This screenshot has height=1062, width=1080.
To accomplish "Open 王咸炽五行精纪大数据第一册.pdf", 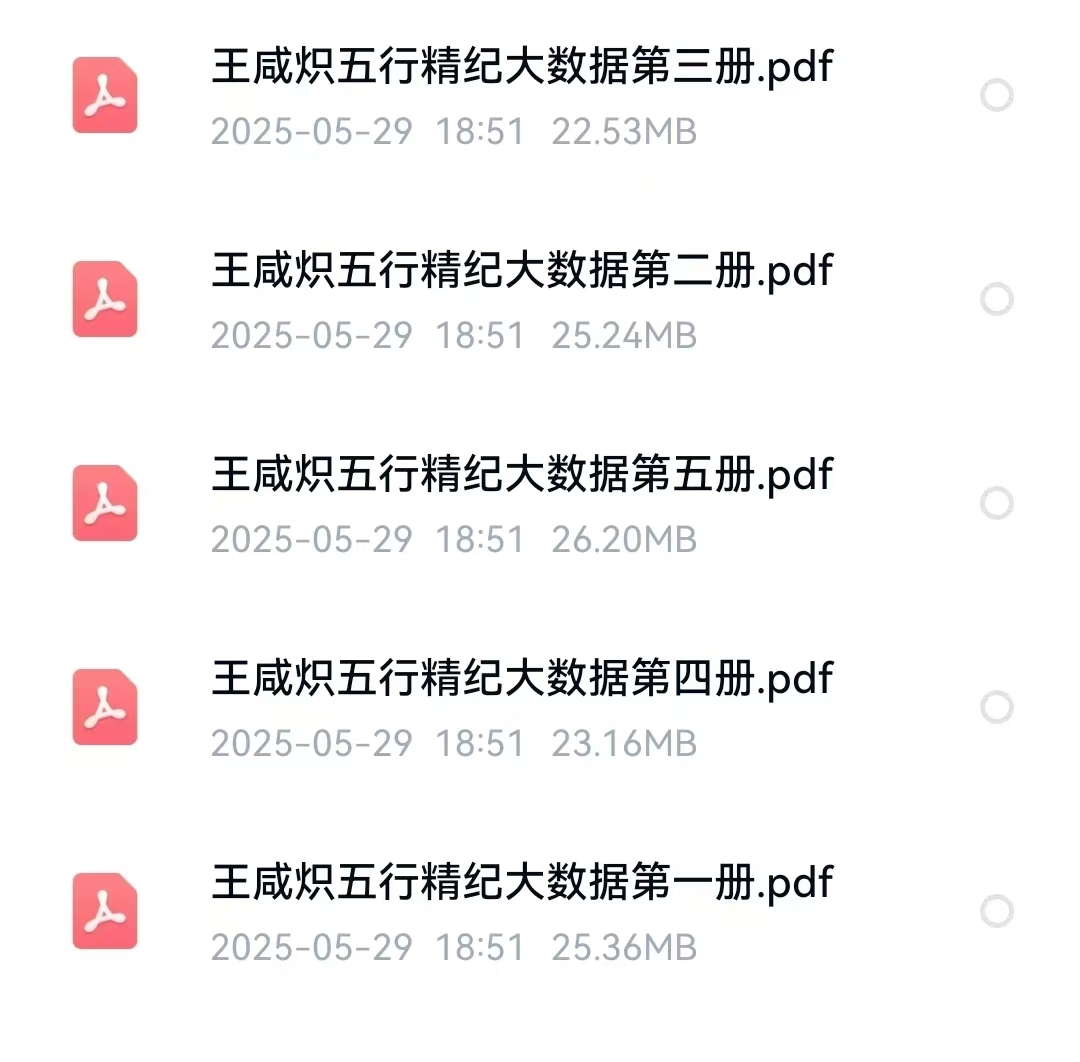I will pos(521,884).
